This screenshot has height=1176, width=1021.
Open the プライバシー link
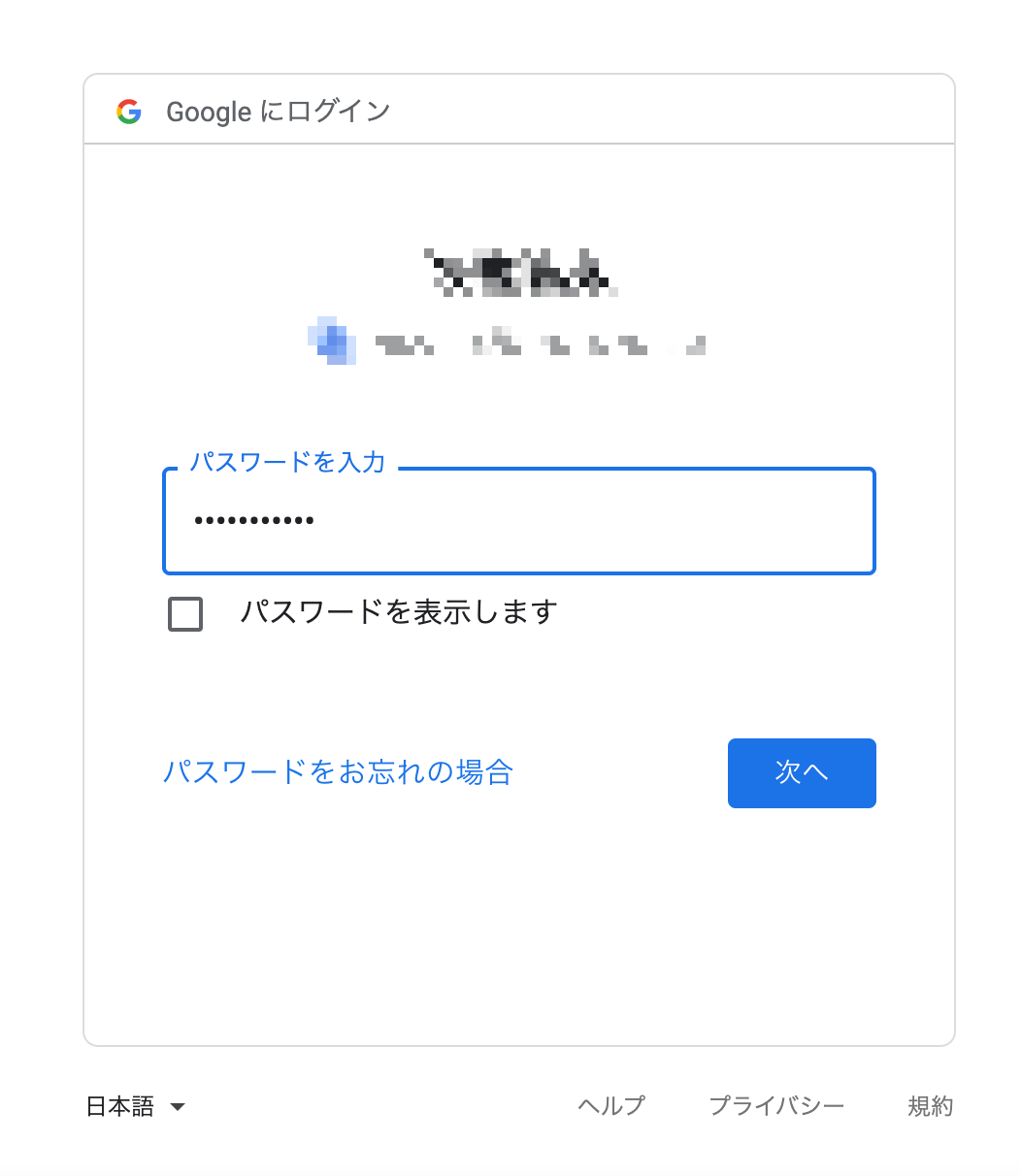coord(776,1106)
